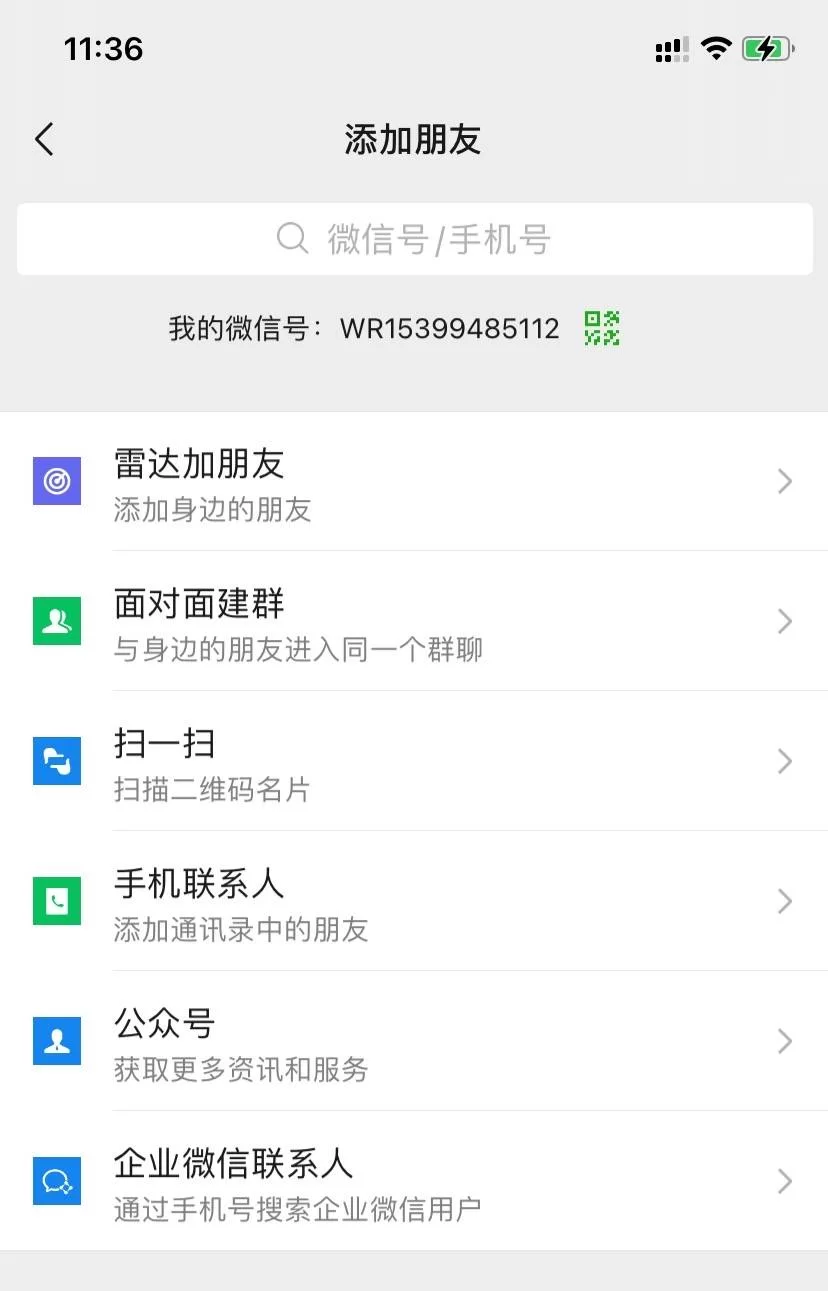This screenshot has height=1291, width=828.
Task: Show my WeChat QR code
Action: click(x=602, y=328)
